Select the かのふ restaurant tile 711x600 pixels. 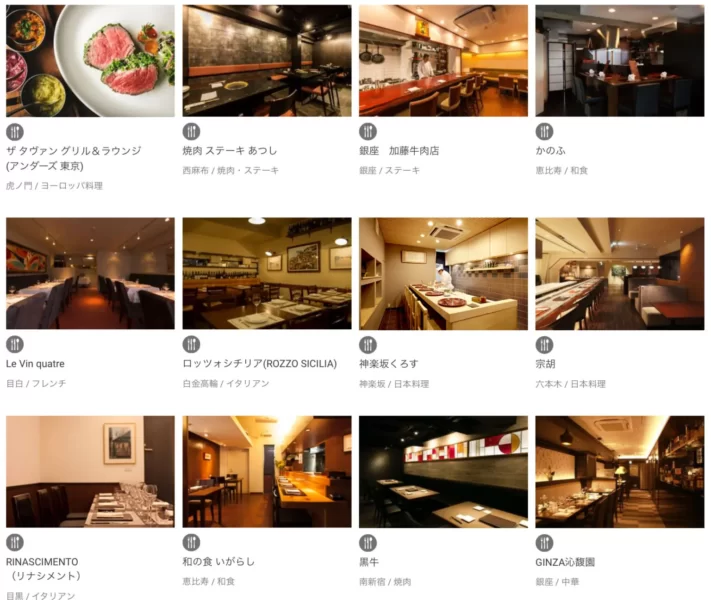pos(619,61)
